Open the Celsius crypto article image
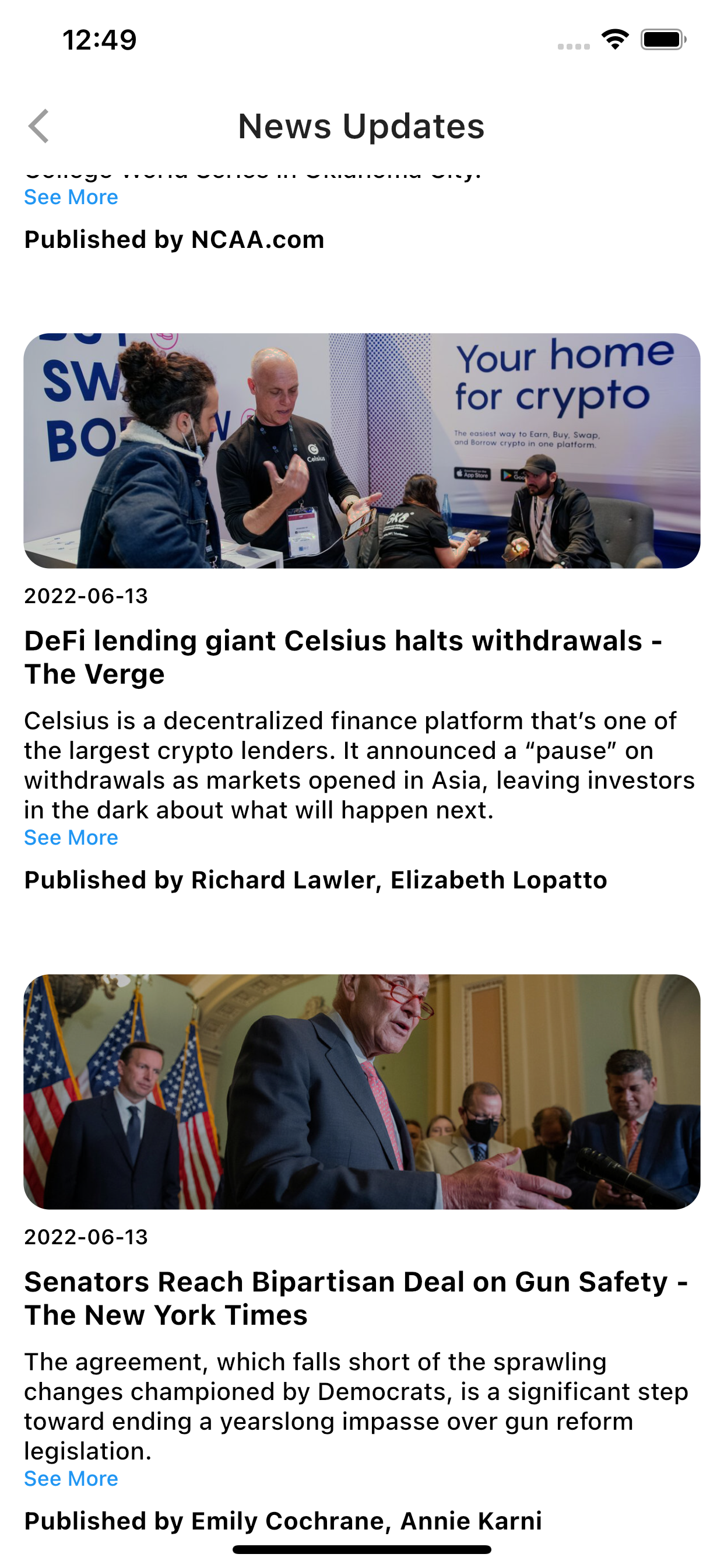The width and height of the screenshot is (724, 1568). click(x=361, y=450)
